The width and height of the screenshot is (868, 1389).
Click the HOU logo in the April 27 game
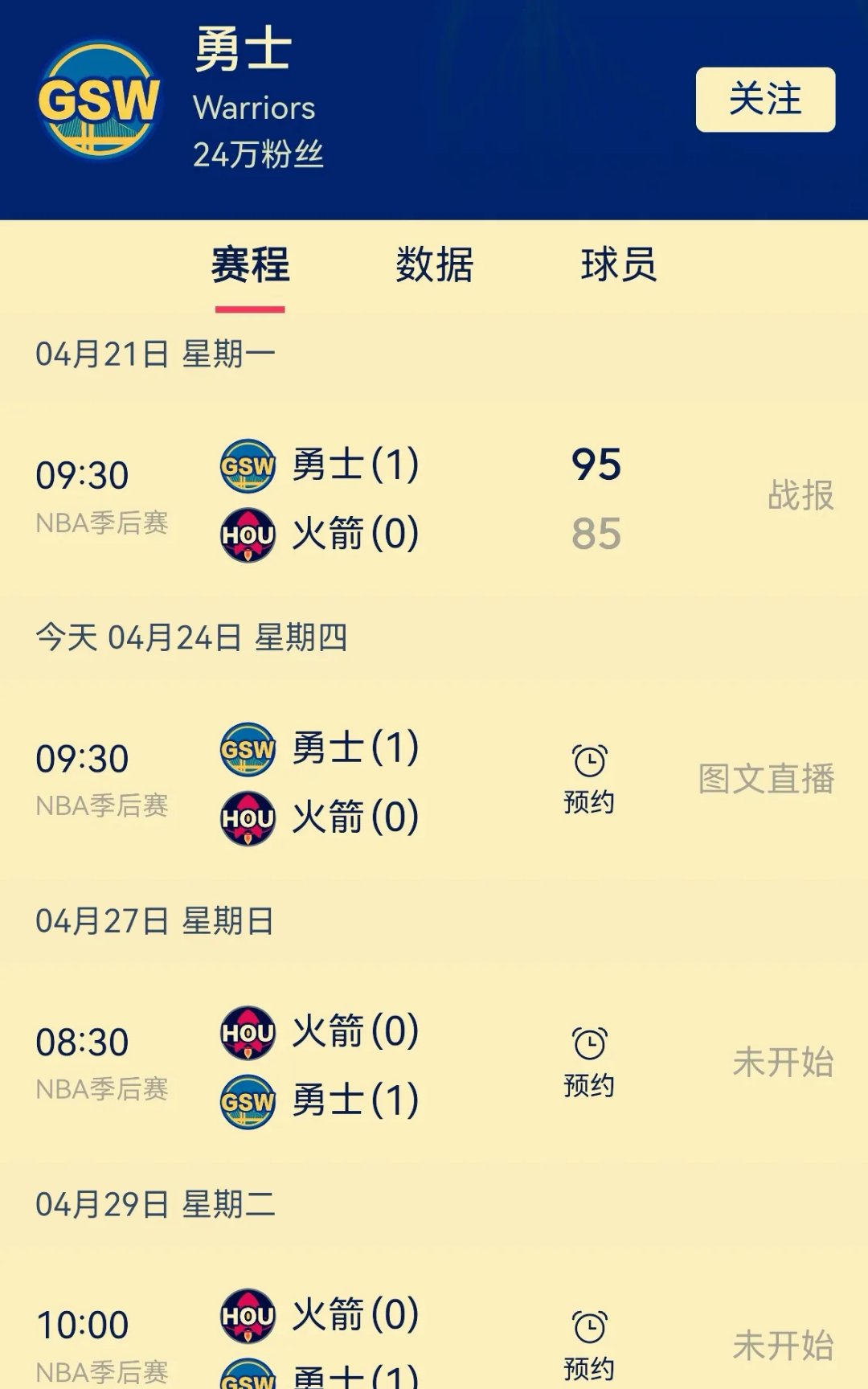pos(248,1032)
